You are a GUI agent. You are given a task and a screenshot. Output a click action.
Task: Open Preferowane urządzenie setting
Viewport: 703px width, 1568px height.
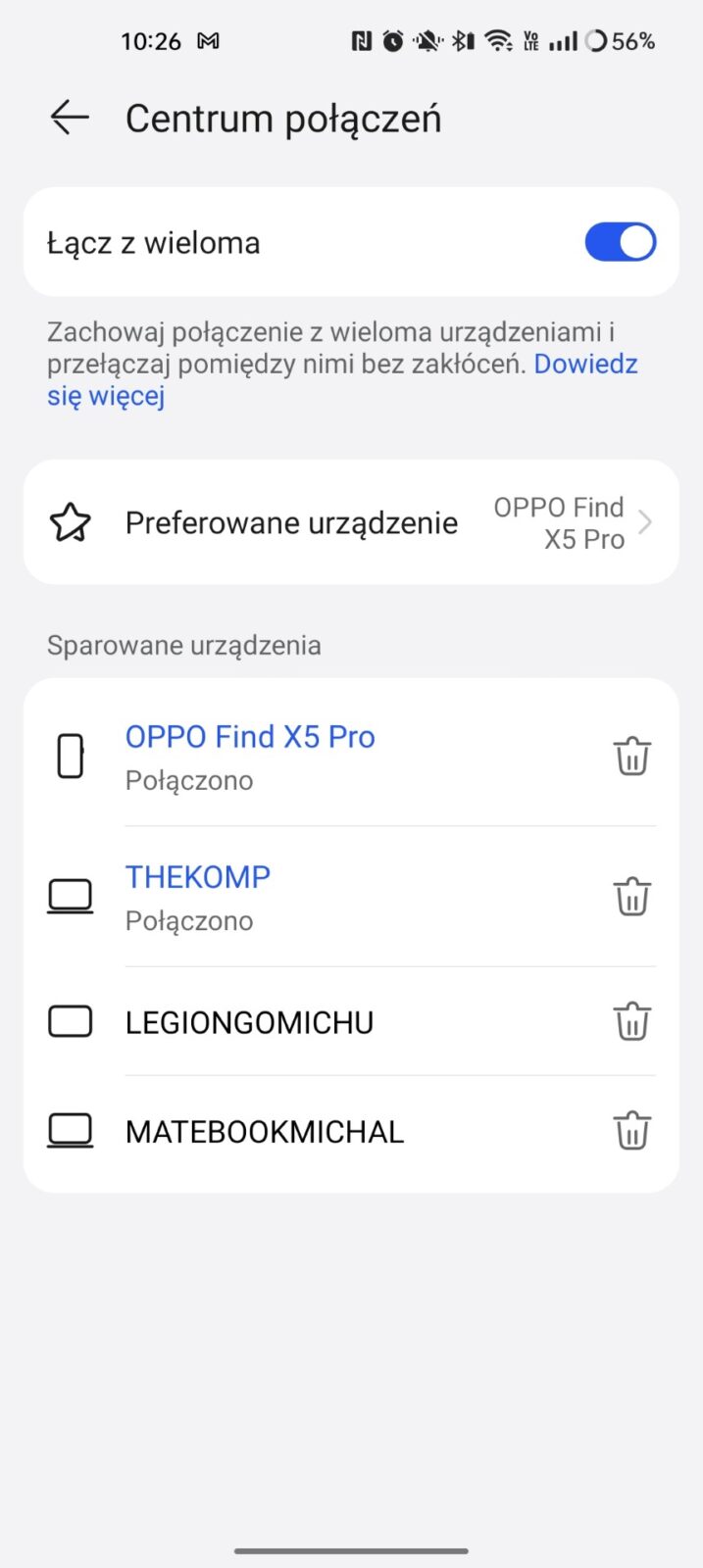(351, 522)
